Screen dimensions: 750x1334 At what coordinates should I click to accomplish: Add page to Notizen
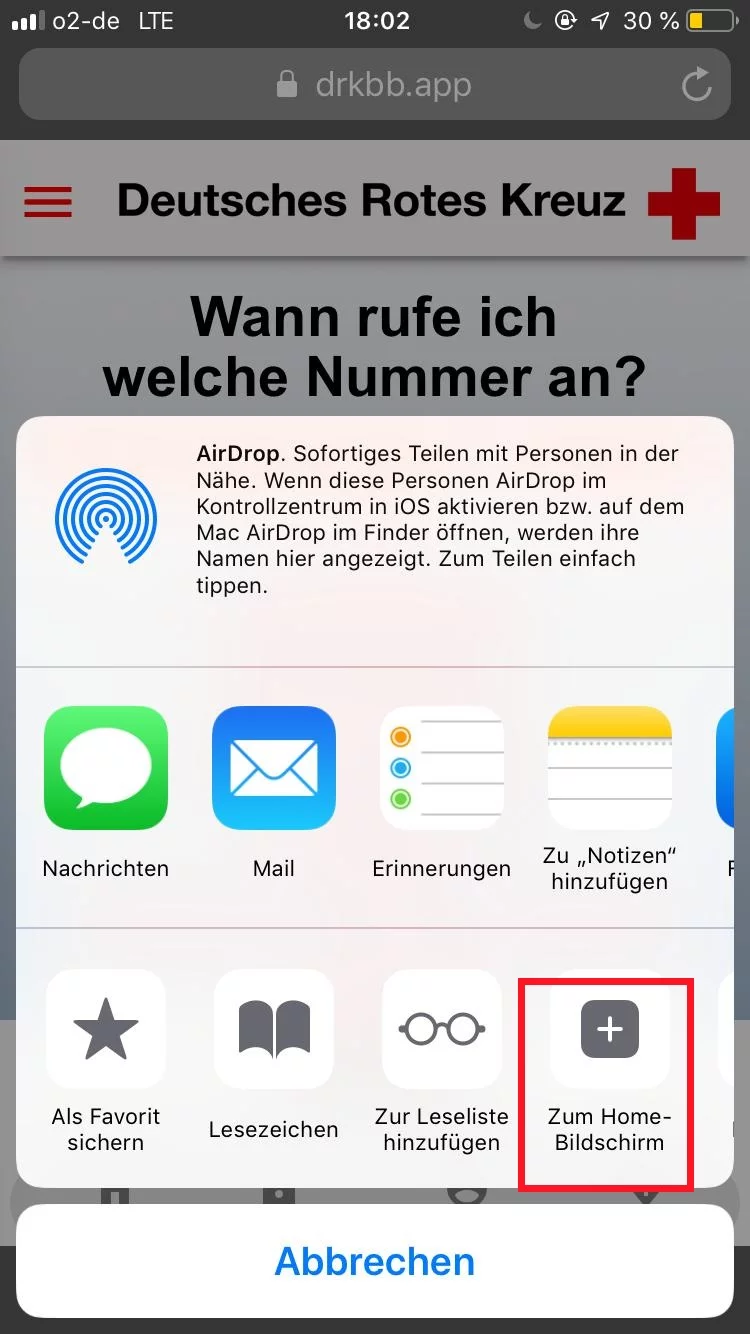point(609,768)
